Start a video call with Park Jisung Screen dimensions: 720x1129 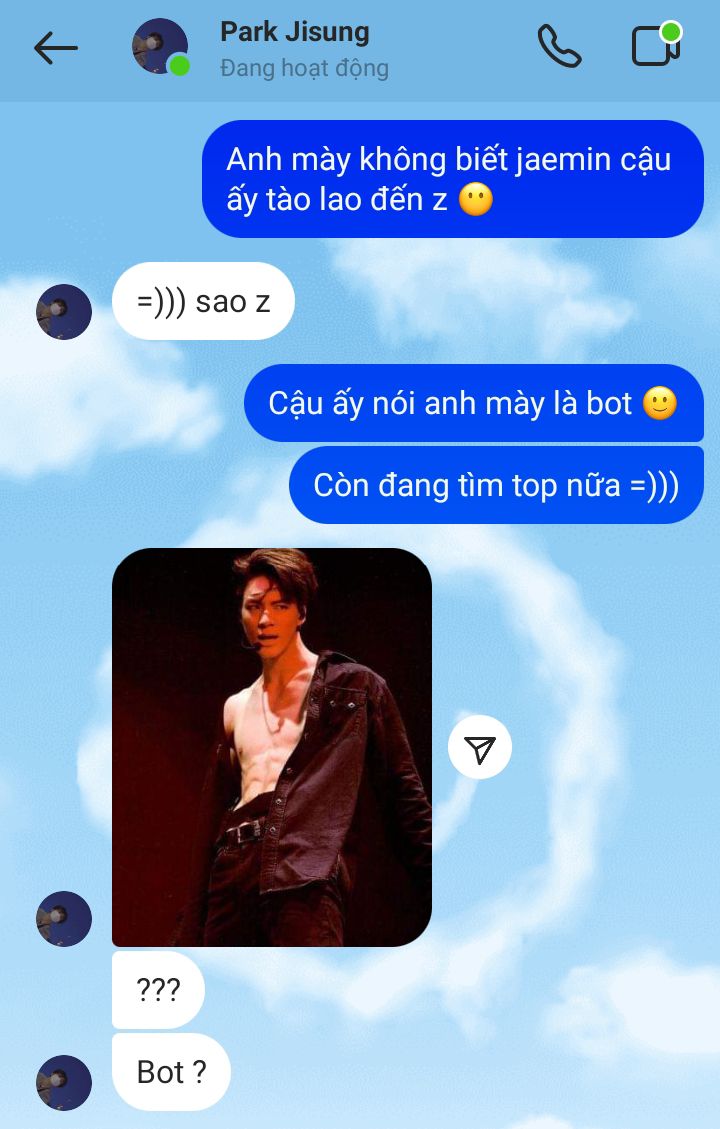click(656, 45)
